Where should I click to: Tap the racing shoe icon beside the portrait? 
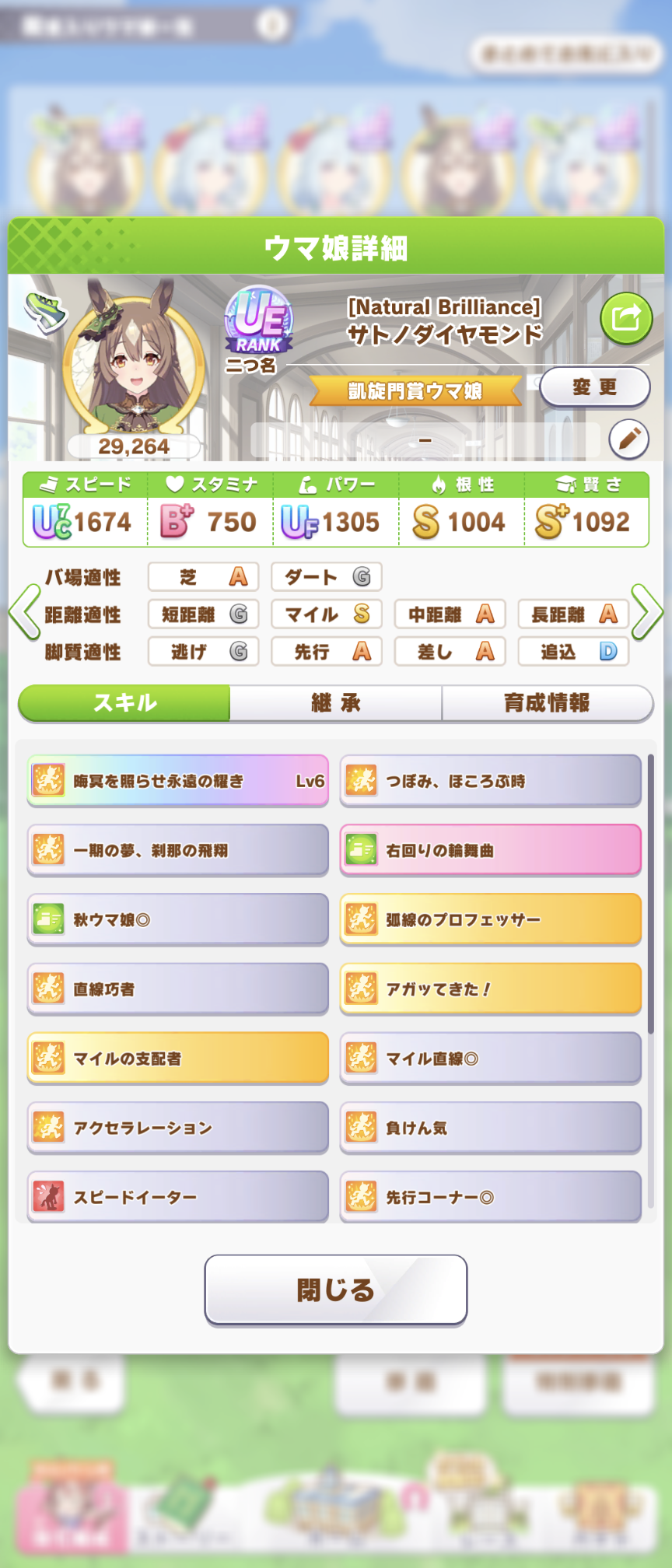pyautogui.click(x=45, y=313)
